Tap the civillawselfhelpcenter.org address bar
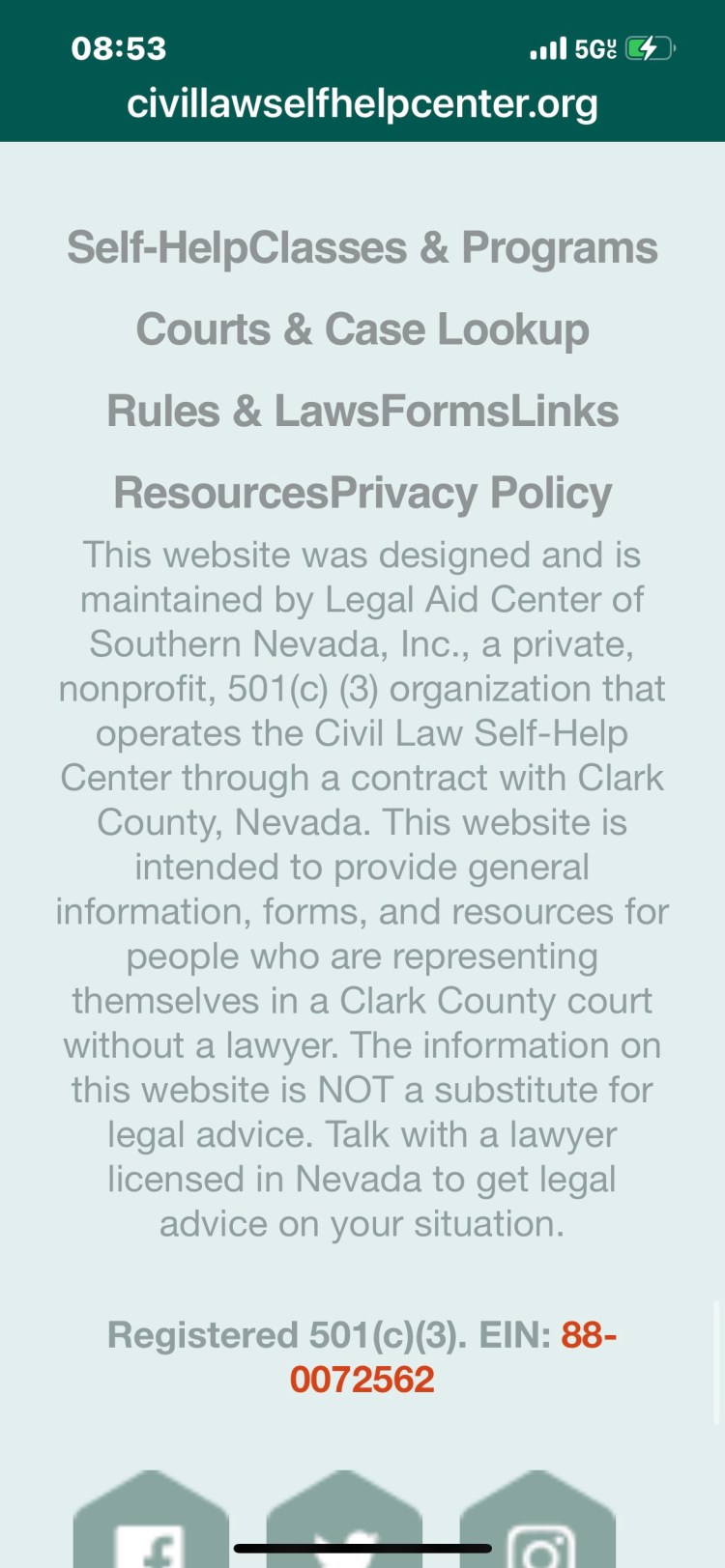Viewport: 725px width, 1568px height. click(362, 103)
